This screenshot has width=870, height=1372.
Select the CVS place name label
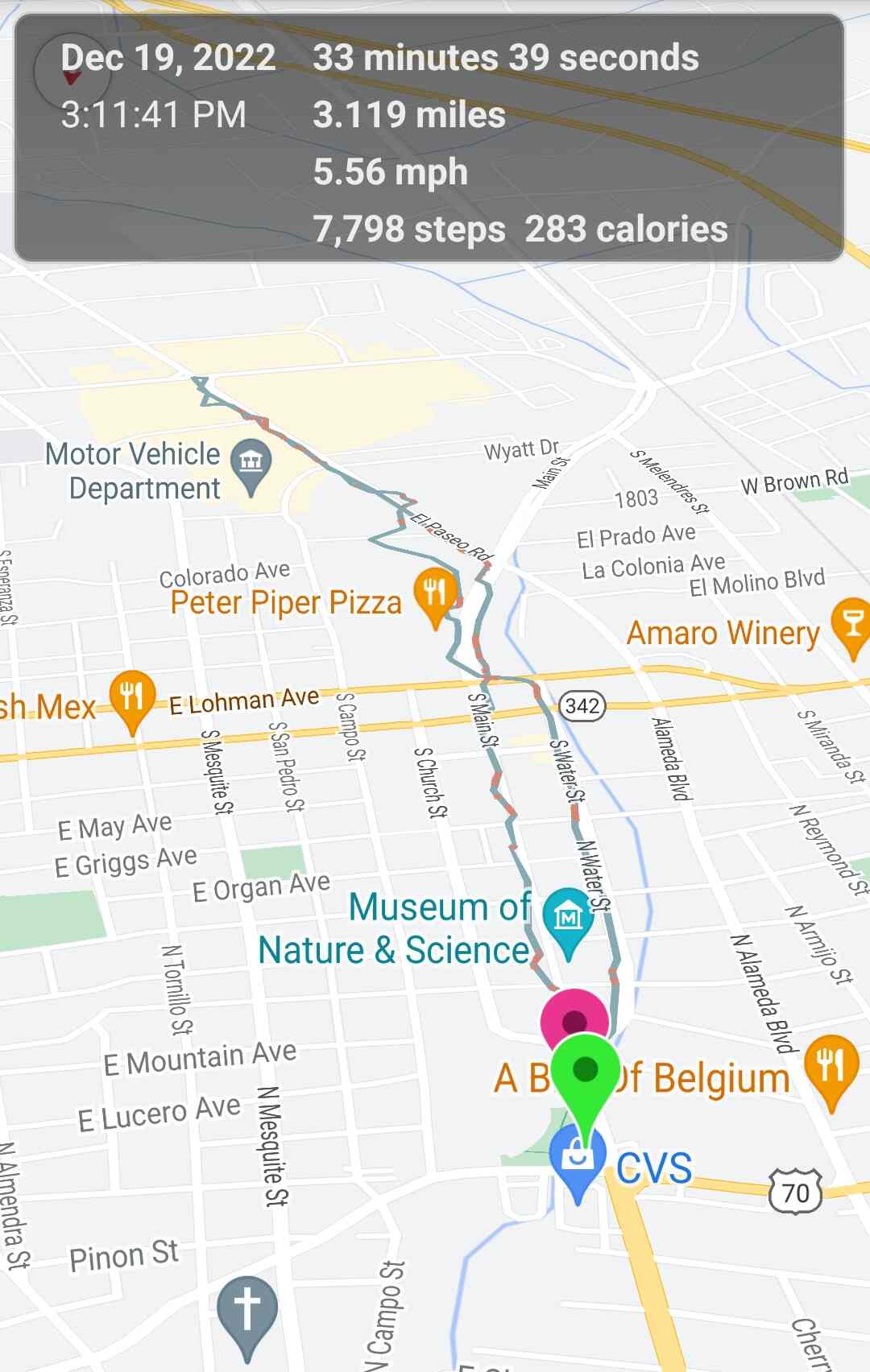click(x=655, y=1167)
